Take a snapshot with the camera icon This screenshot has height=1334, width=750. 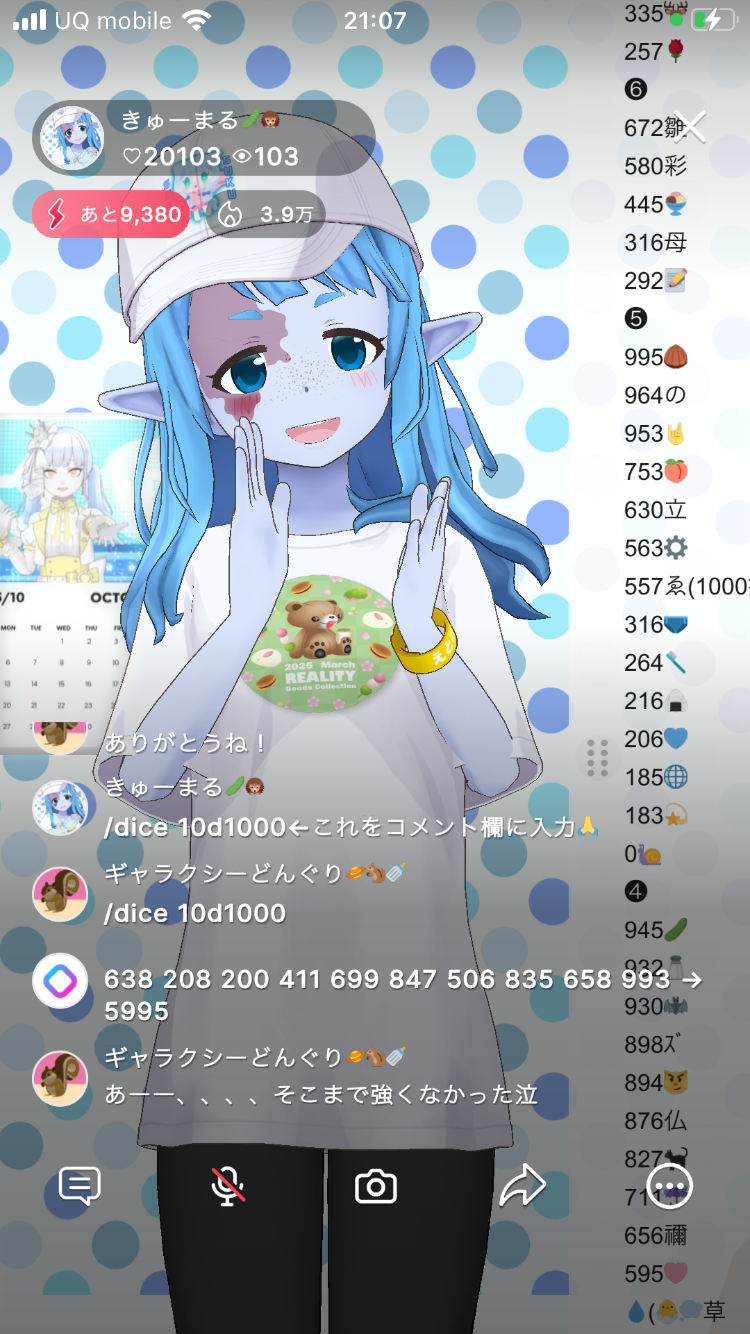pyautogui.click(x=376, y=1186)
